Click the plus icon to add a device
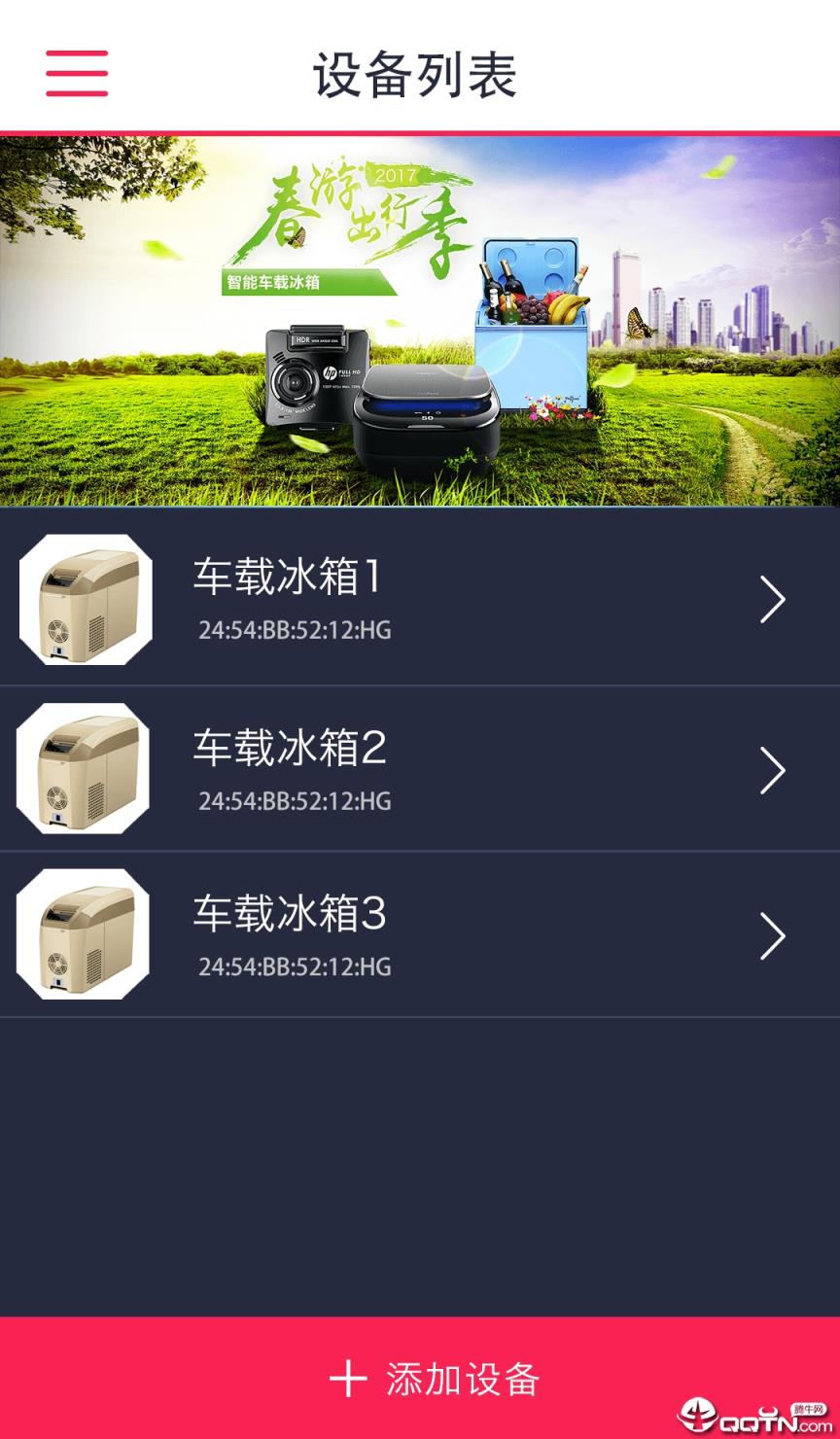The height and width of the screenshot is (1439, 840). [x=347, y=1378]
